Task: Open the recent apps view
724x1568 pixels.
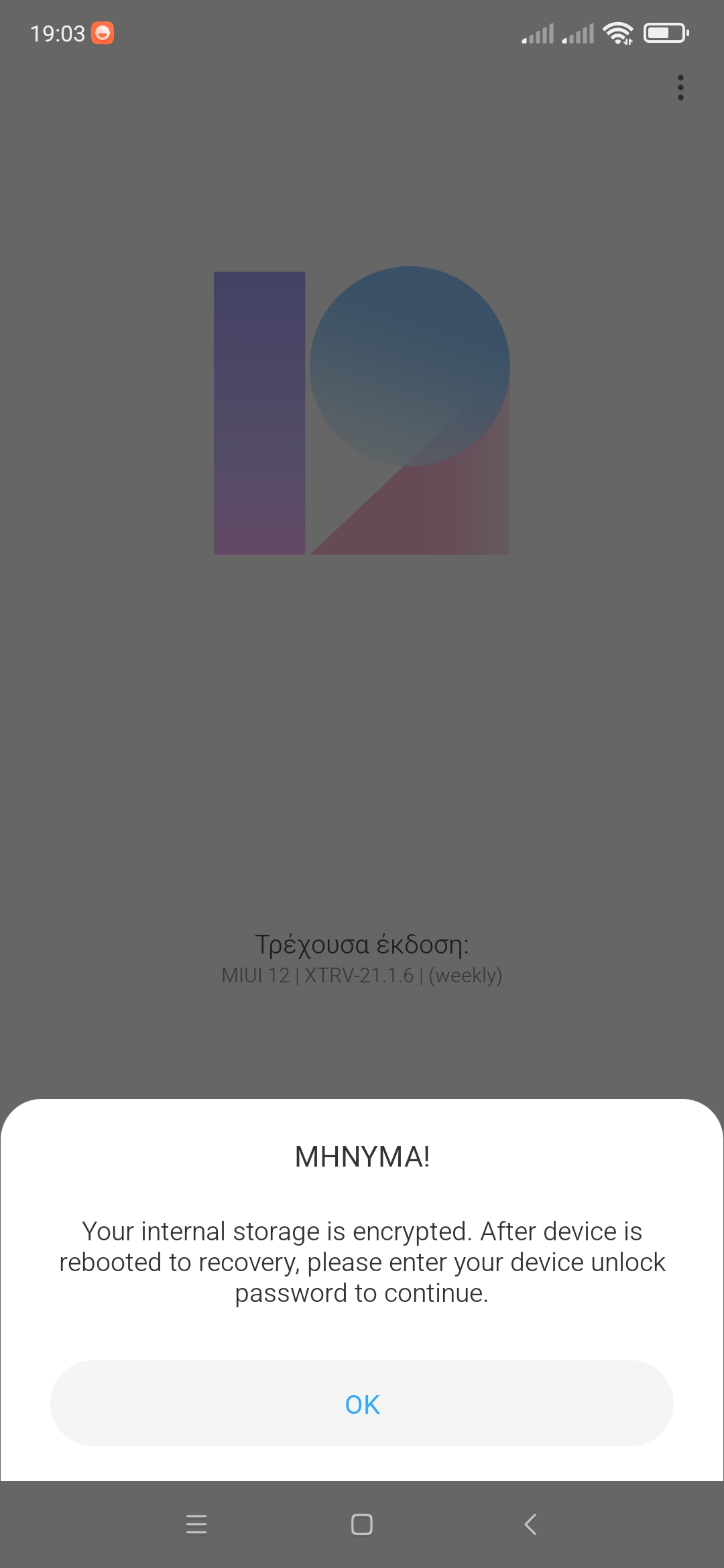Action: [196, 1524]
